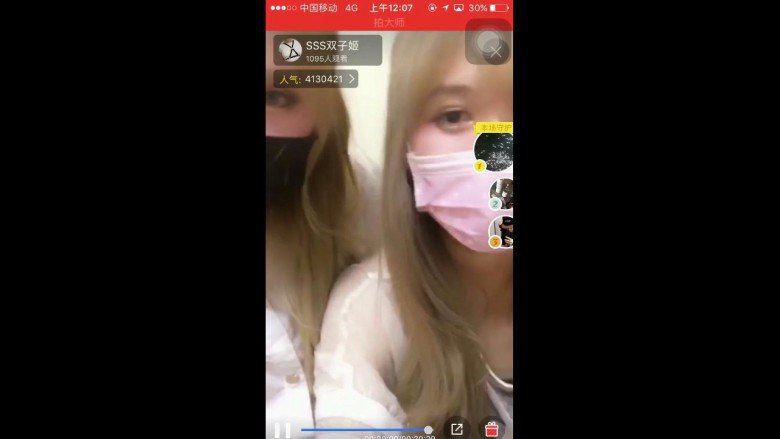View the second-ranked guardian avatar
The image size is (780, 439).
tap(501, 193)
